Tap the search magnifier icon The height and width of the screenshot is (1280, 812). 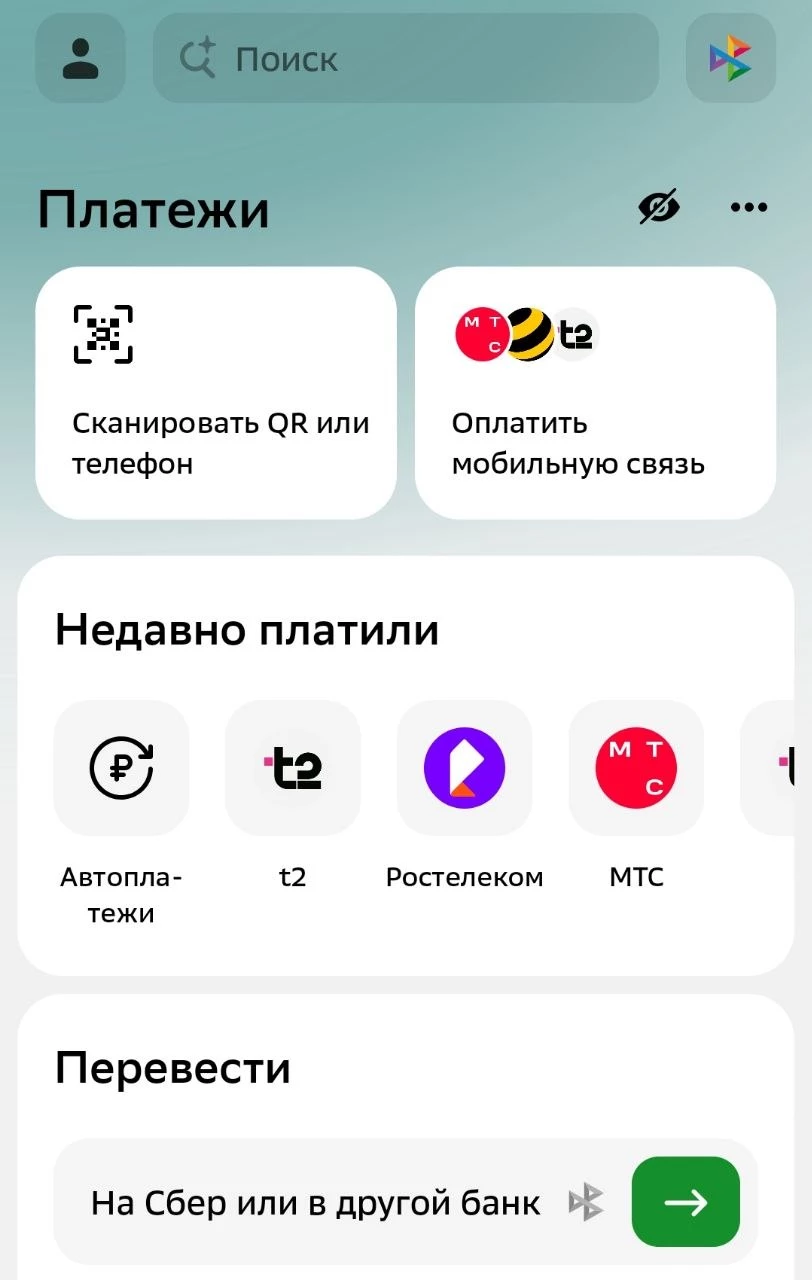(199, 58)
